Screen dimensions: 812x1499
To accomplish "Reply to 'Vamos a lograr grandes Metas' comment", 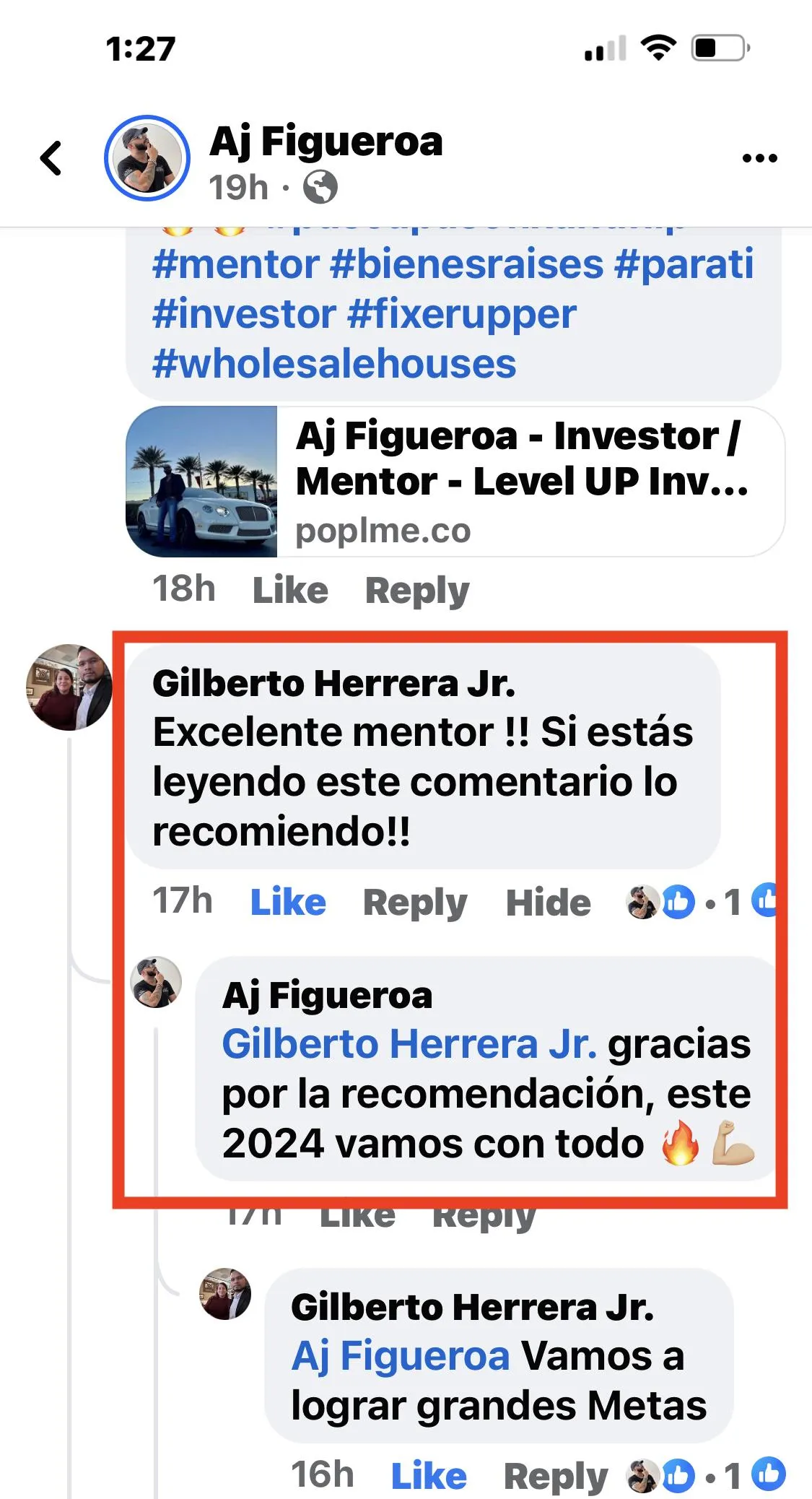I will pyautogui.click(x=556, y=1477).
